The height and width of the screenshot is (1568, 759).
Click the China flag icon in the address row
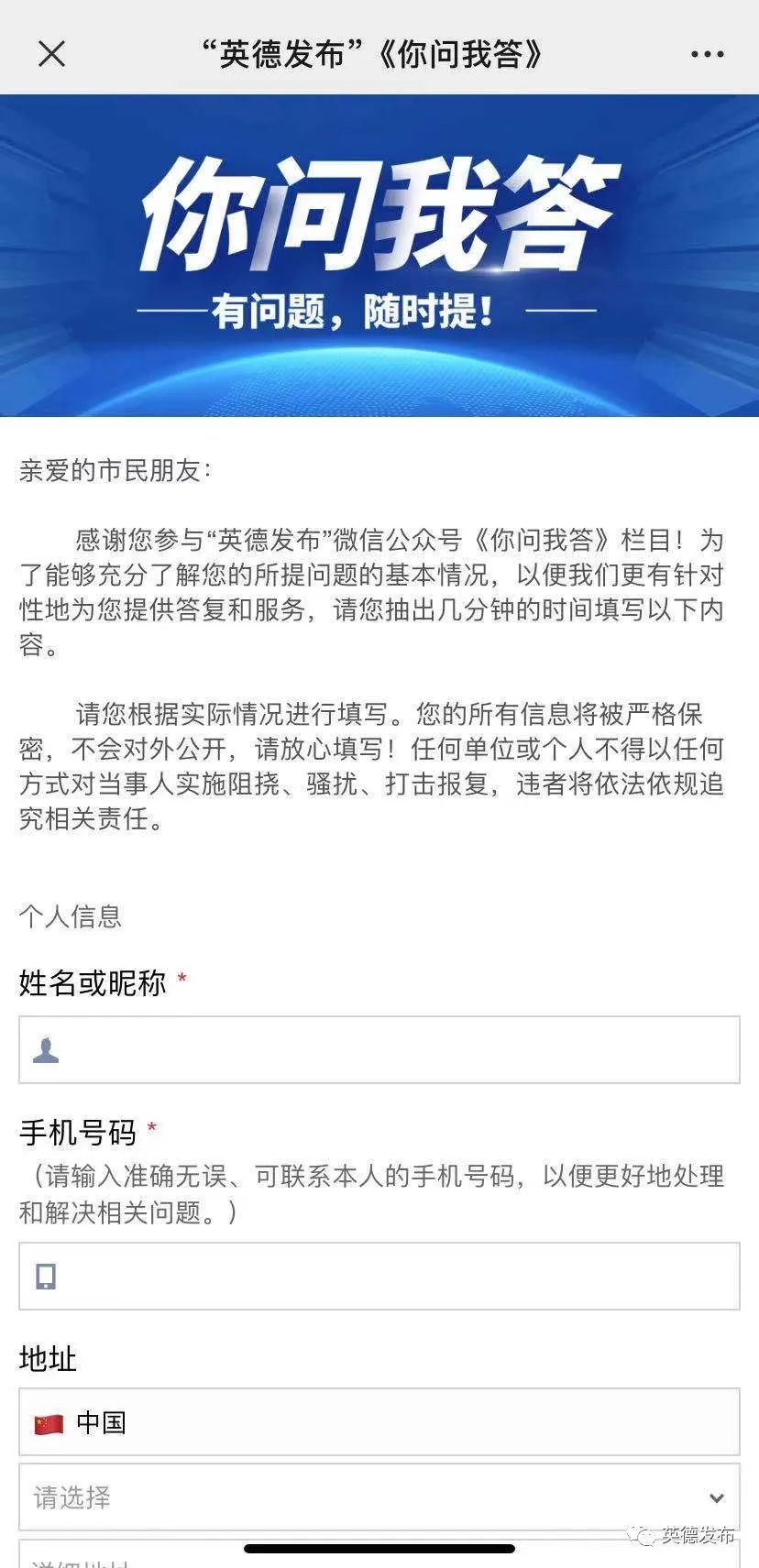point(49,1422)
